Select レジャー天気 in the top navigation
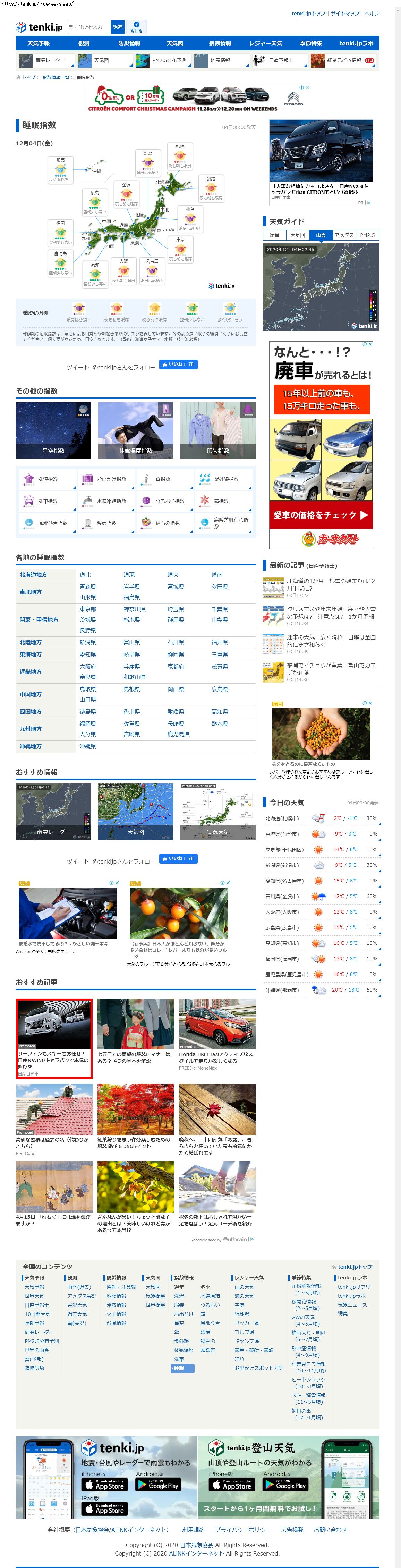401x1568 pixels. click(265, 43)
